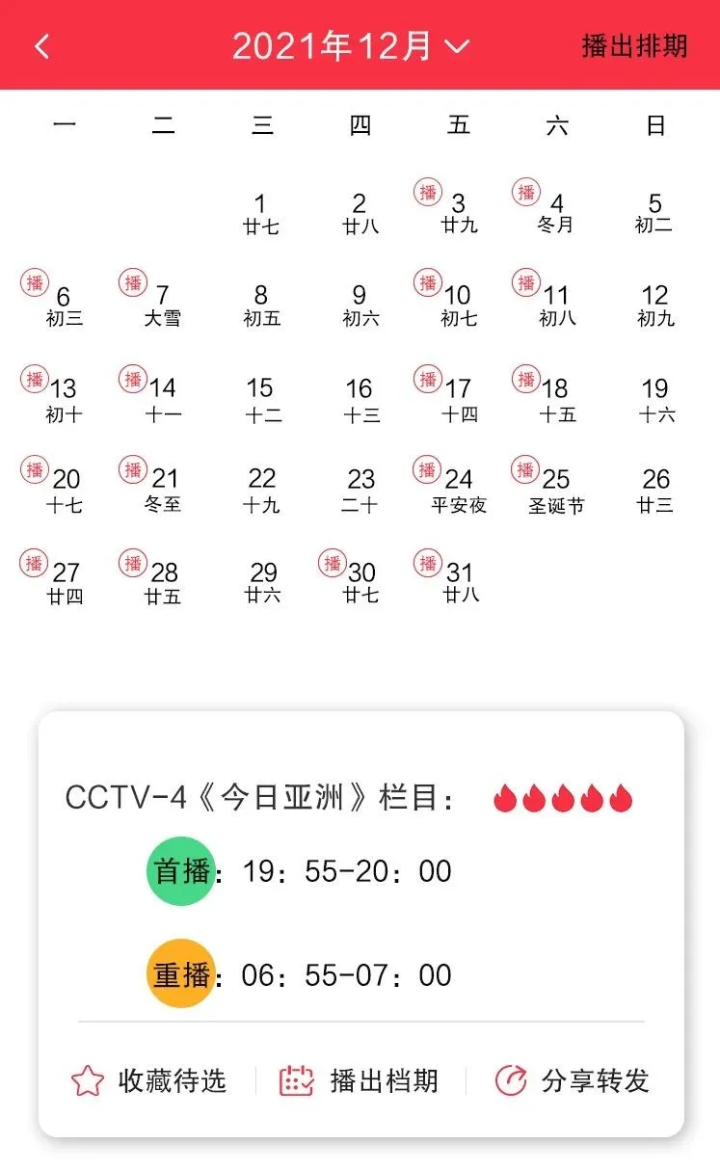Choose December 31 on the calendar

[459, 582]
